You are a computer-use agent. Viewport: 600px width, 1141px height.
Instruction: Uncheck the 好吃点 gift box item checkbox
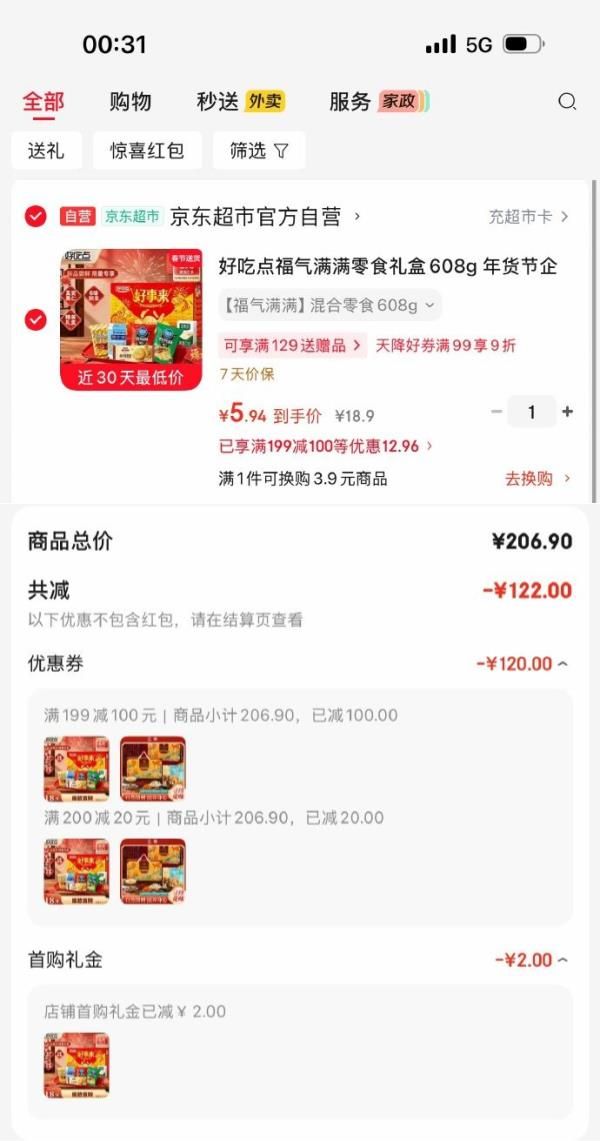click(x=36, y=319)
